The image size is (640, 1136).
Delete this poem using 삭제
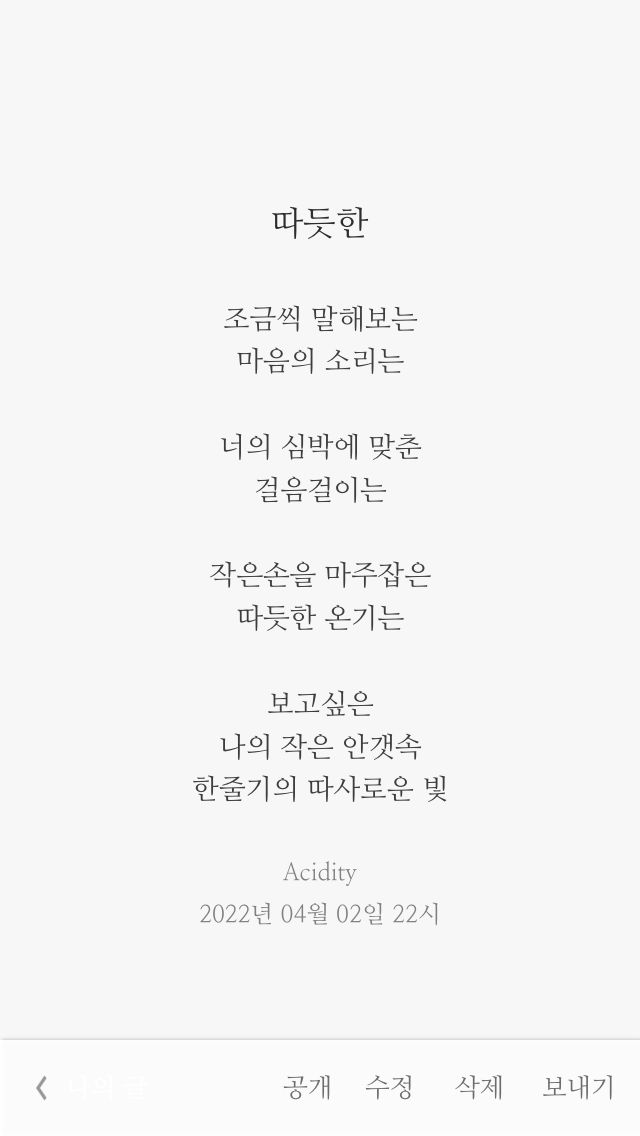(x=478, y=1087)
